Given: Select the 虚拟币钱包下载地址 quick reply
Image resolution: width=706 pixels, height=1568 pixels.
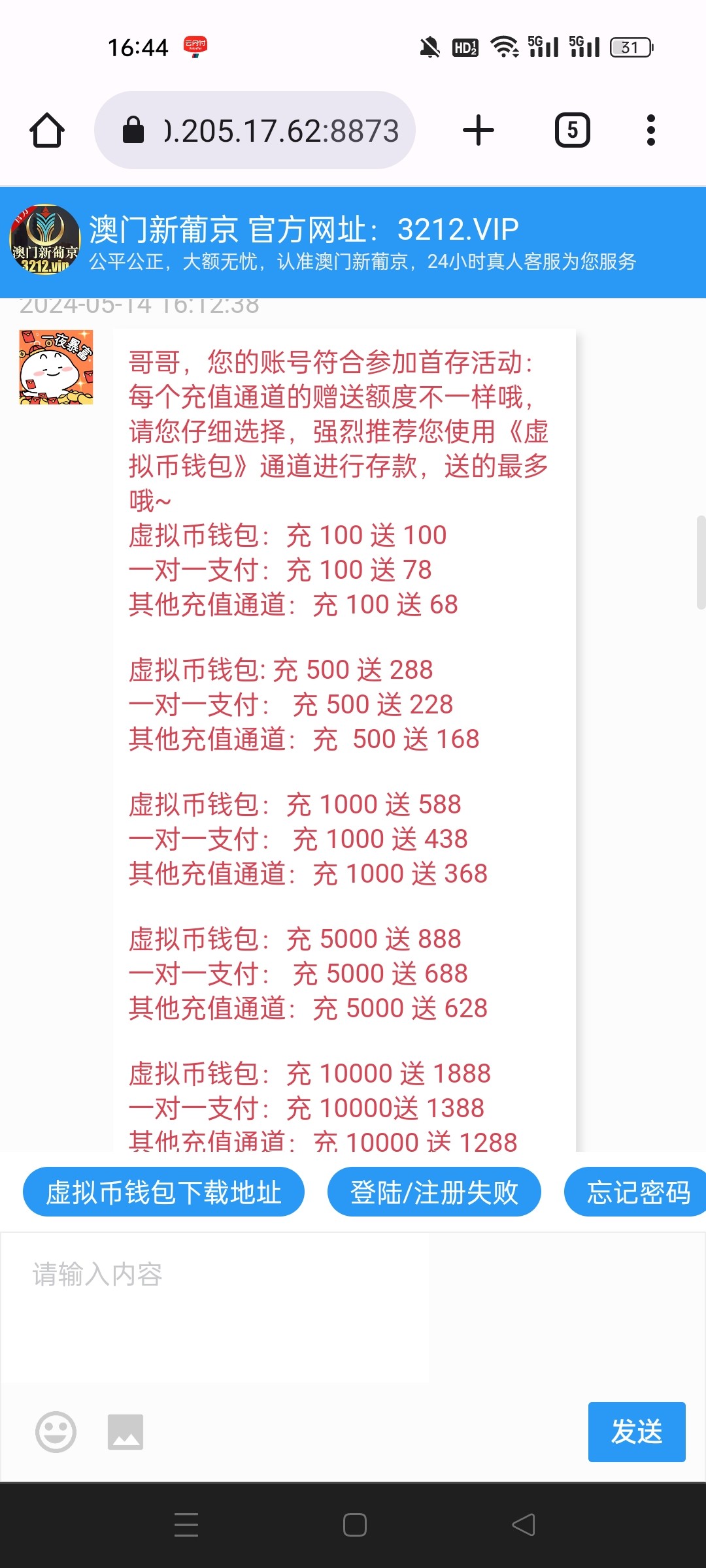Looking at the screenshot, I should click(163, 1192).
